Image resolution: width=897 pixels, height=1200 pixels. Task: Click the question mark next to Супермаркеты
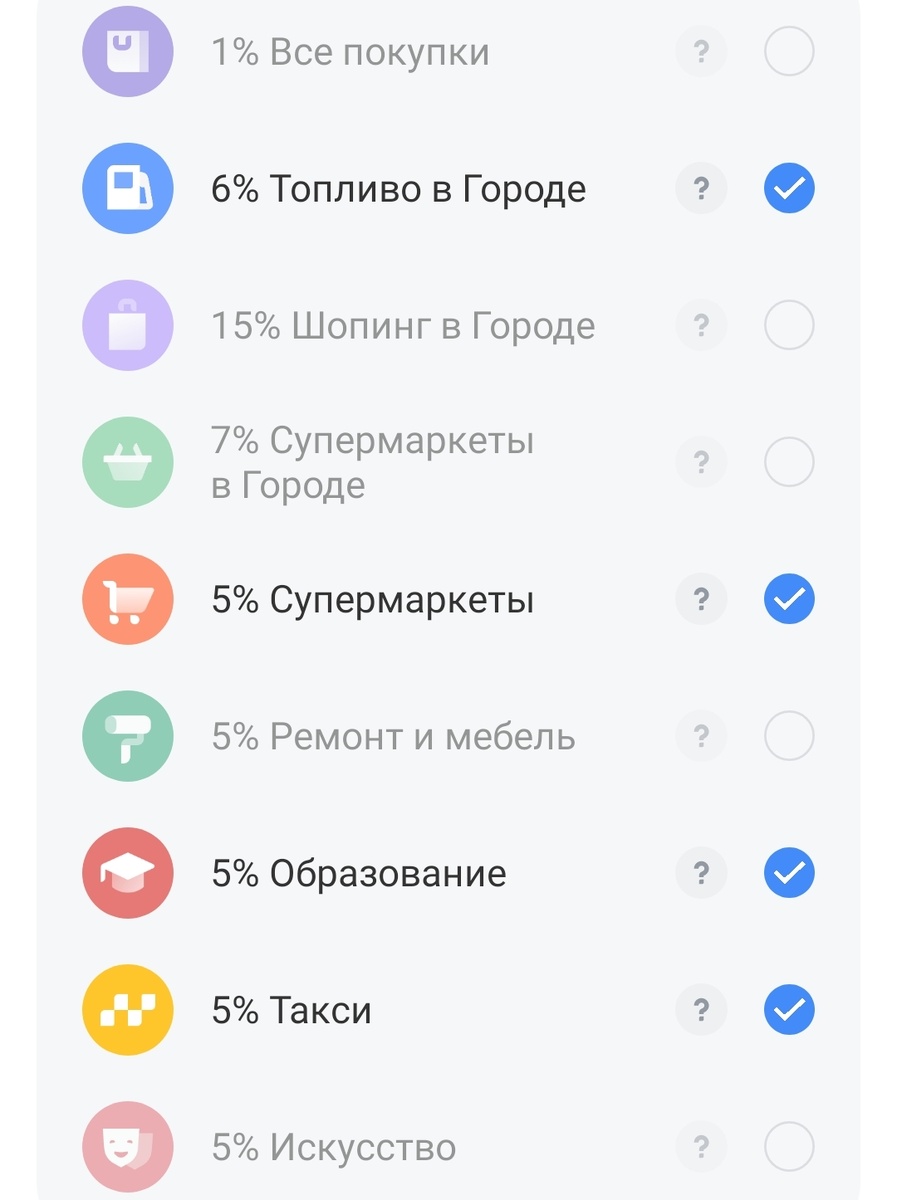[x=700, y=598]
